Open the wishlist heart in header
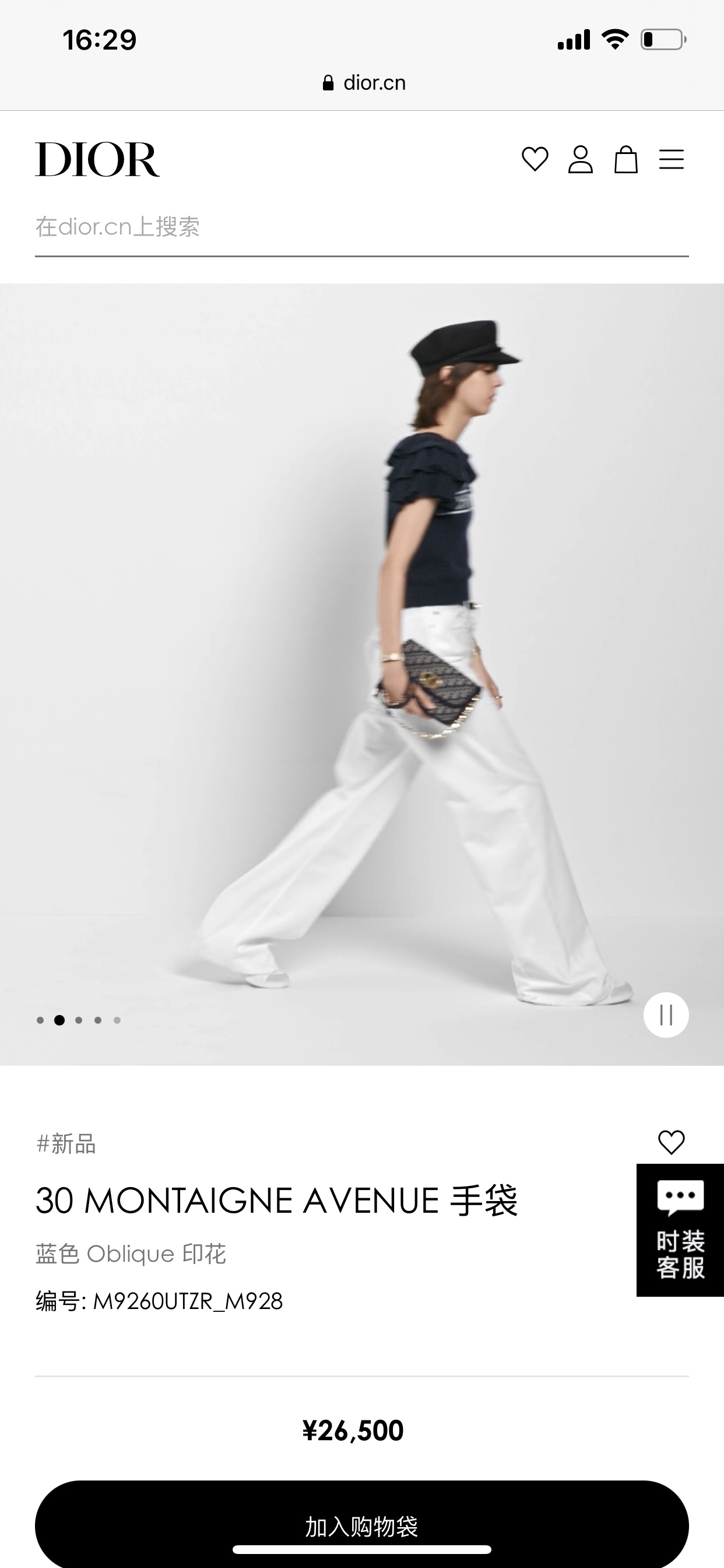Image resolution: width=724 pixels, height=1568 pixels. click(535, 159)
